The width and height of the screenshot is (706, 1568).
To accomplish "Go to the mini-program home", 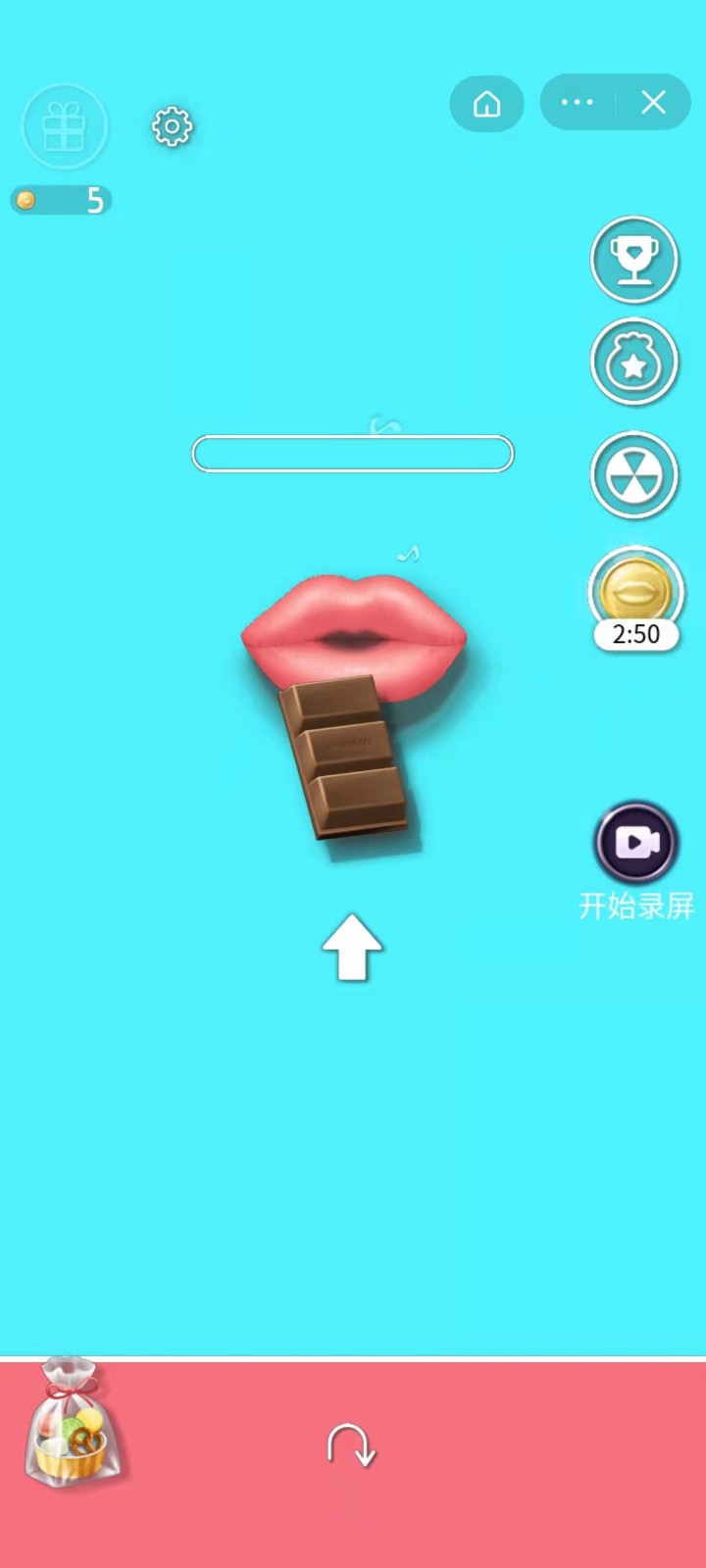I will pyautogui.click(x=486, y=103).
